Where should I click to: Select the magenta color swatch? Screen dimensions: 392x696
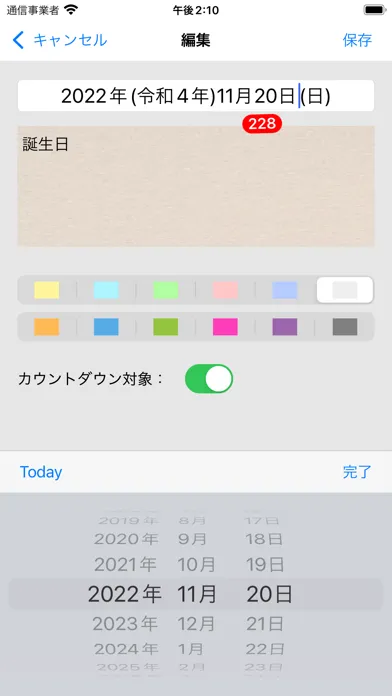(225, 327)
